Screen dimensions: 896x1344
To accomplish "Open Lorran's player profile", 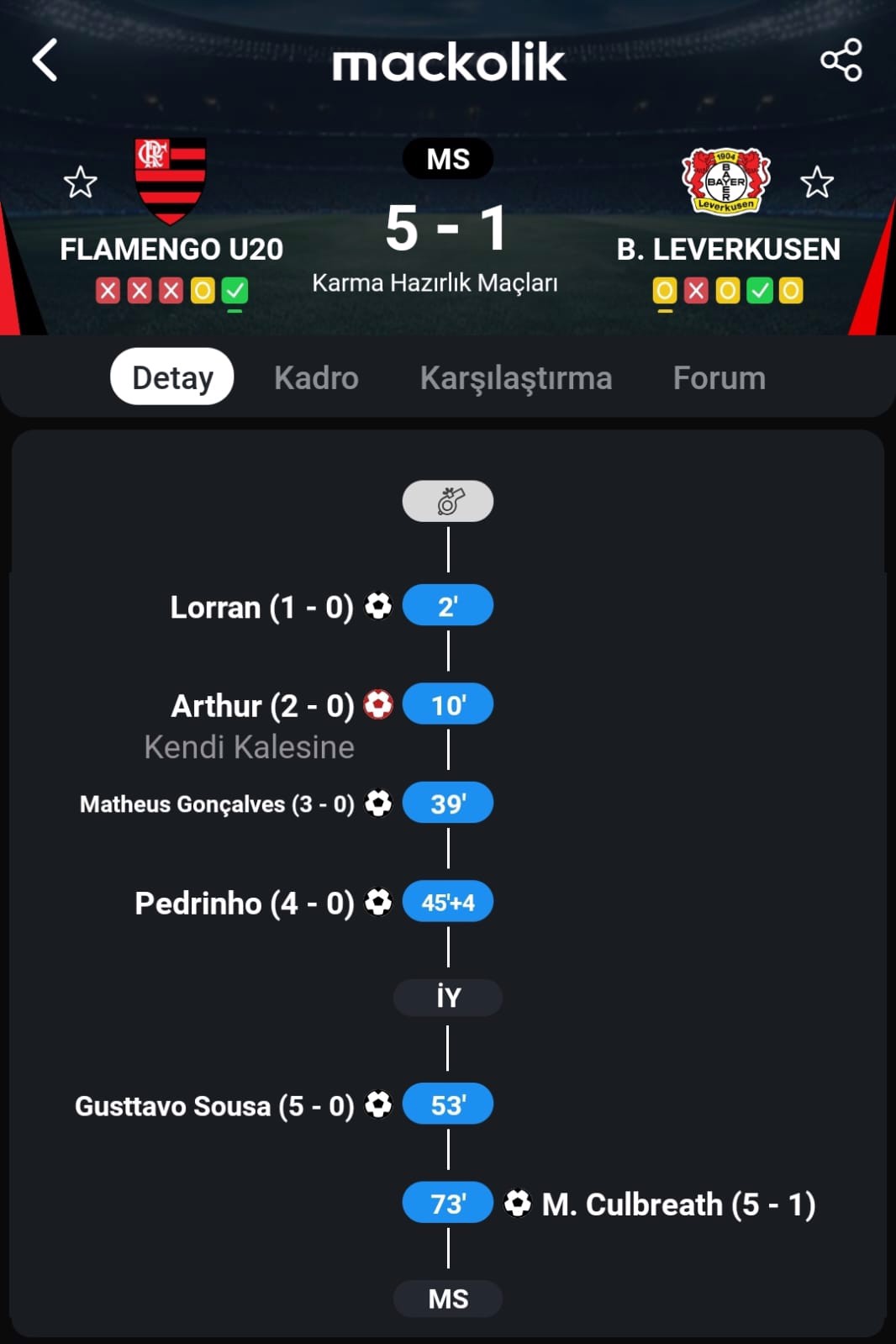I will (x=215, y=607).
